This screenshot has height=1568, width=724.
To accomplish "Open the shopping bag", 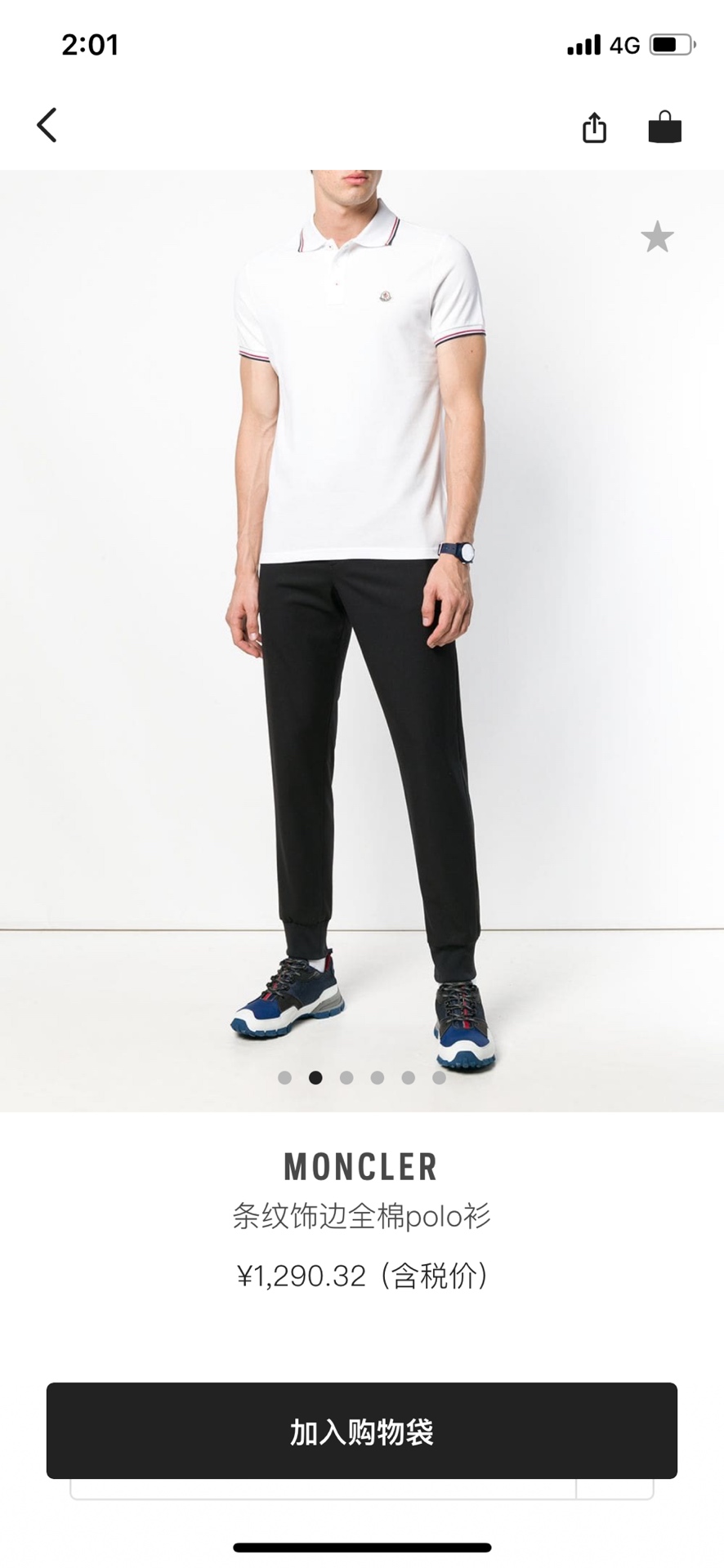I will tap(664, 127).
